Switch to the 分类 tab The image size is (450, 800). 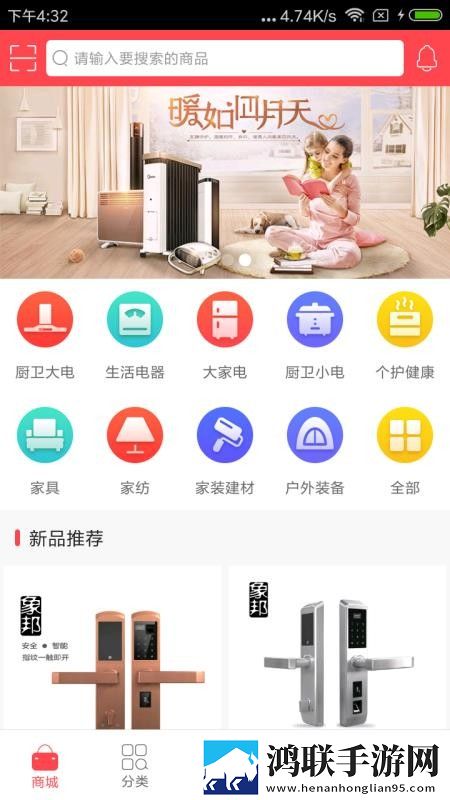135,766
